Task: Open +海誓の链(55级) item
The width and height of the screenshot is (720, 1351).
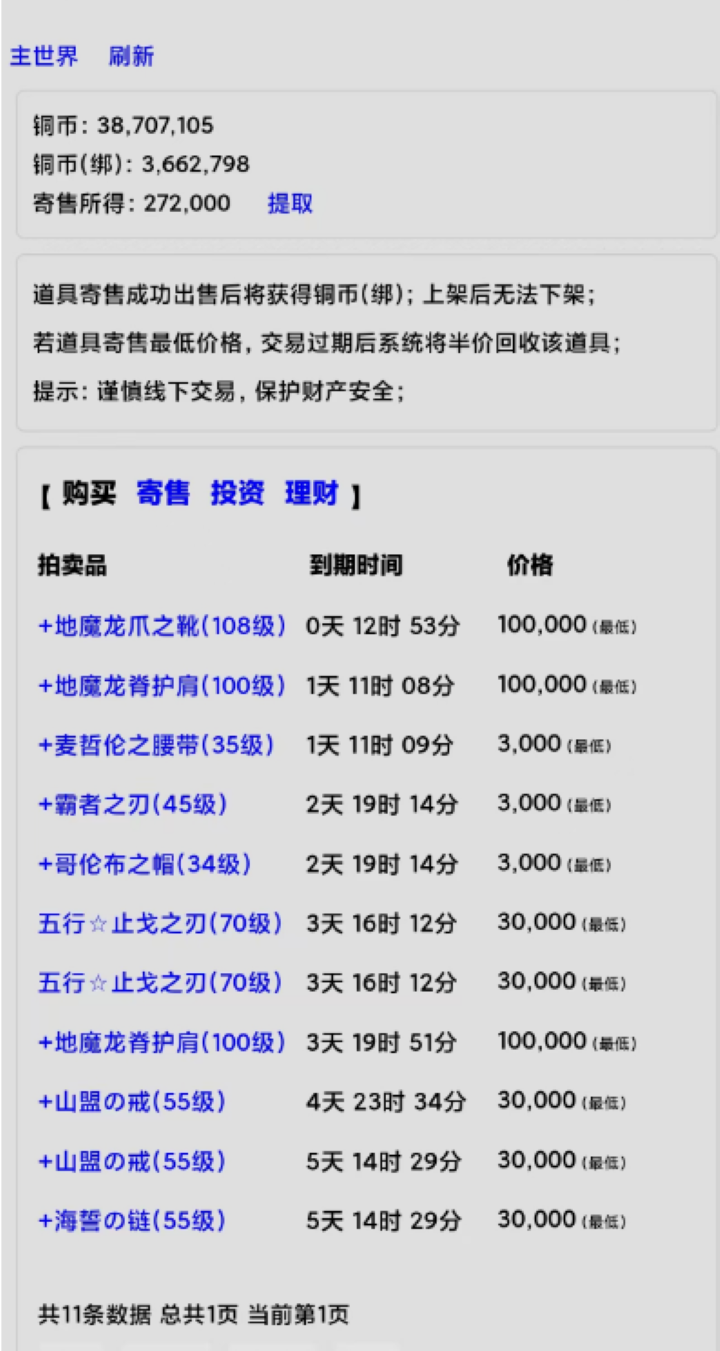Action: [132, 1221]
